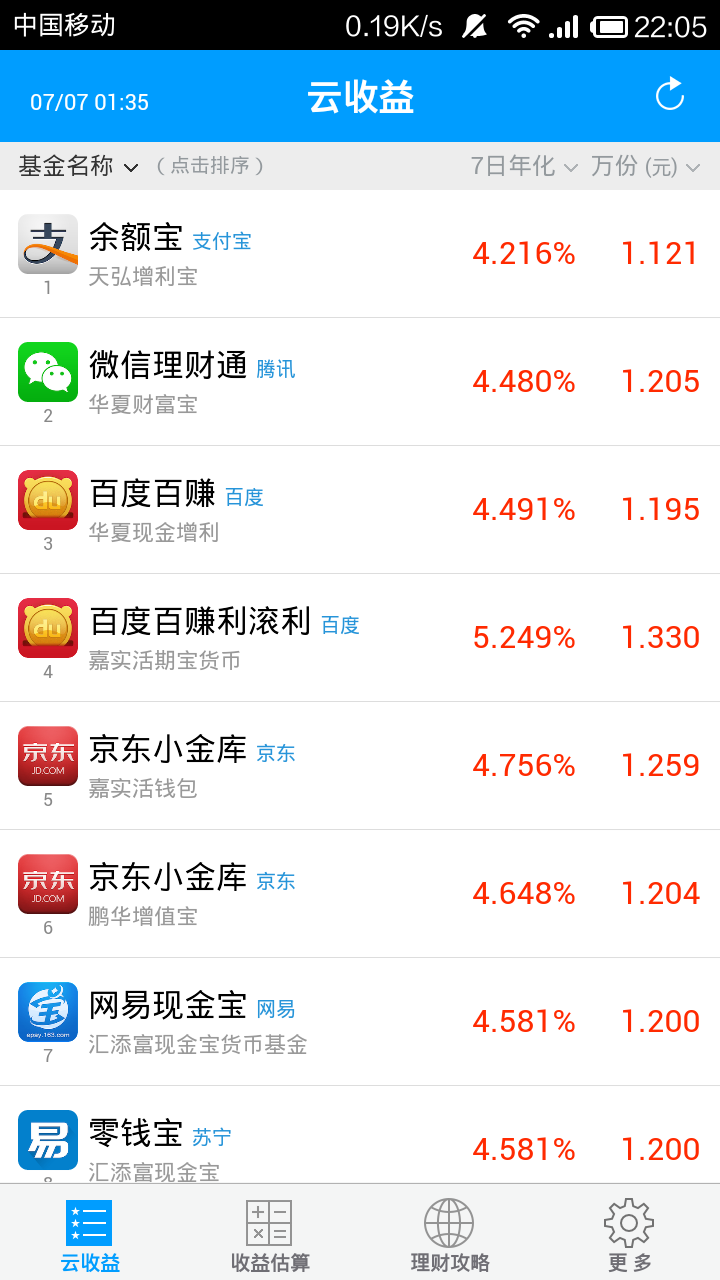The width and height of the screenshot is (720, 1280).
Task: Select 京东小金库 鹏华增值宝 row
Action: (x=360, y=894)
